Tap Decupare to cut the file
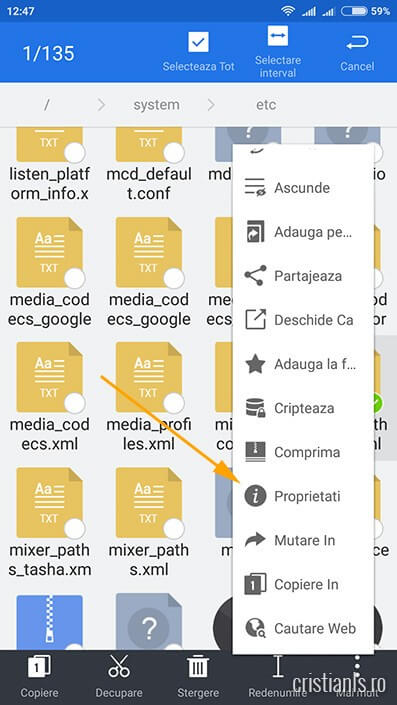This screenshot has width=397, height=705. point(119,677)
